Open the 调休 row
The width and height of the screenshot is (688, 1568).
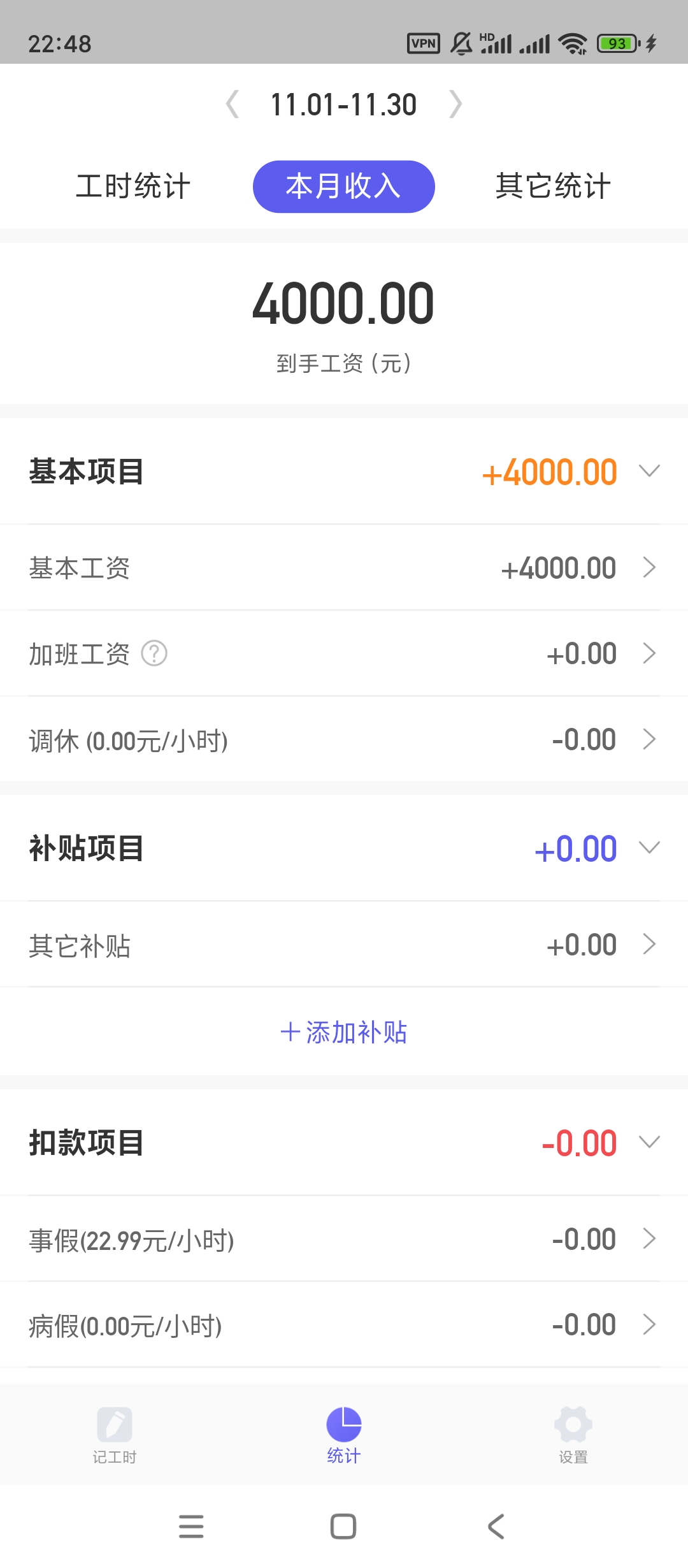344,740
